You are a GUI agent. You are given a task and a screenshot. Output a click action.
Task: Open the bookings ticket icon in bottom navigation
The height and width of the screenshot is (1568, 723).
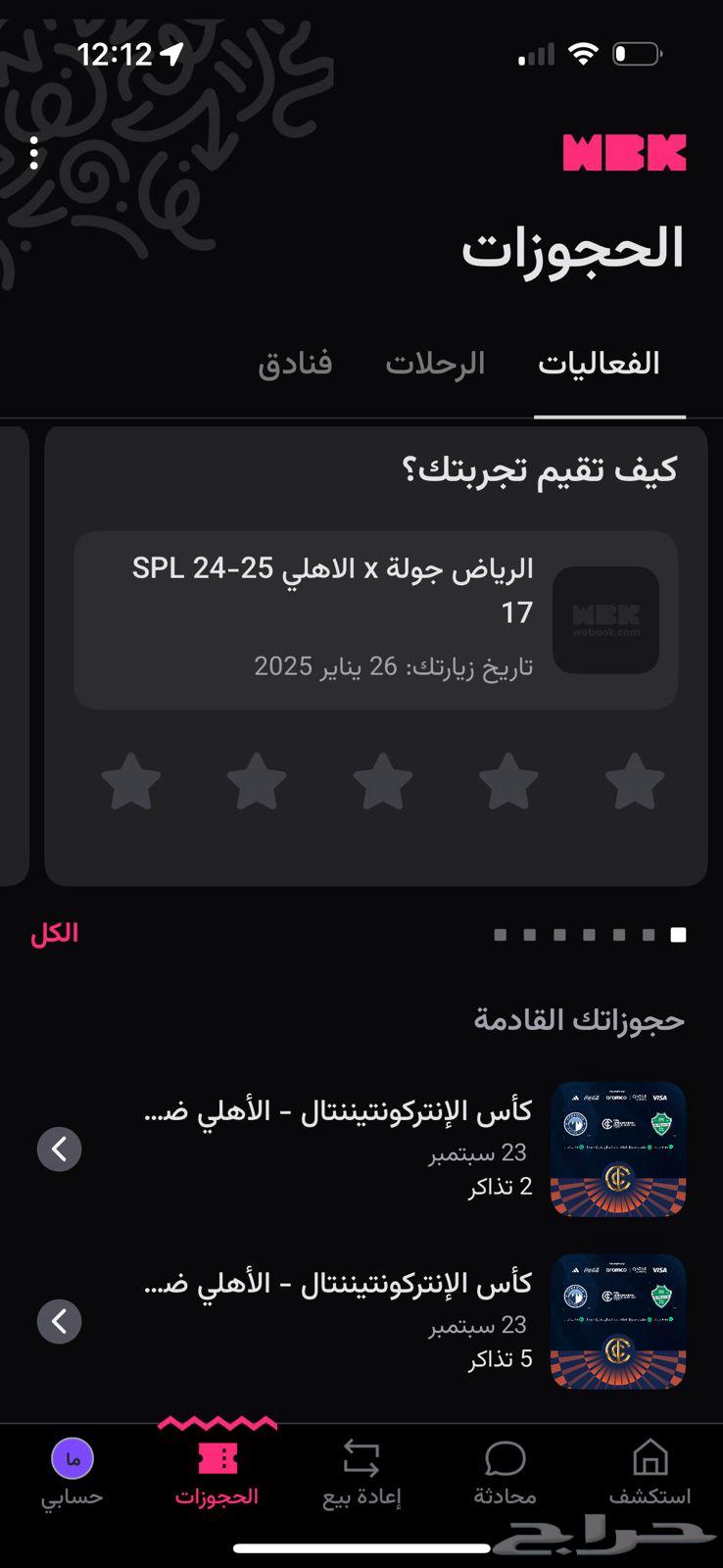click(x=217, y=1457)
